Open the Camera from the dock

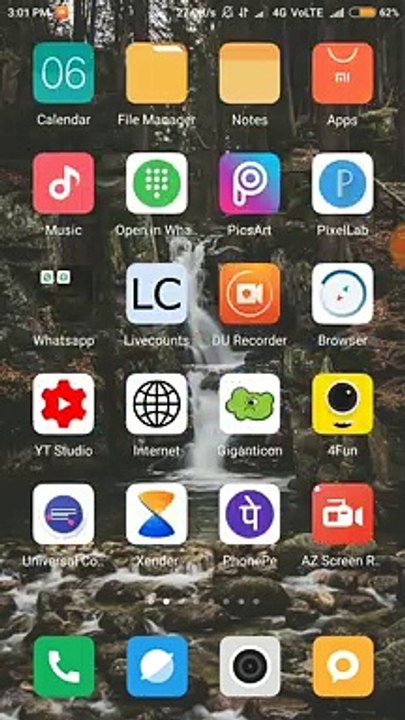250,667
